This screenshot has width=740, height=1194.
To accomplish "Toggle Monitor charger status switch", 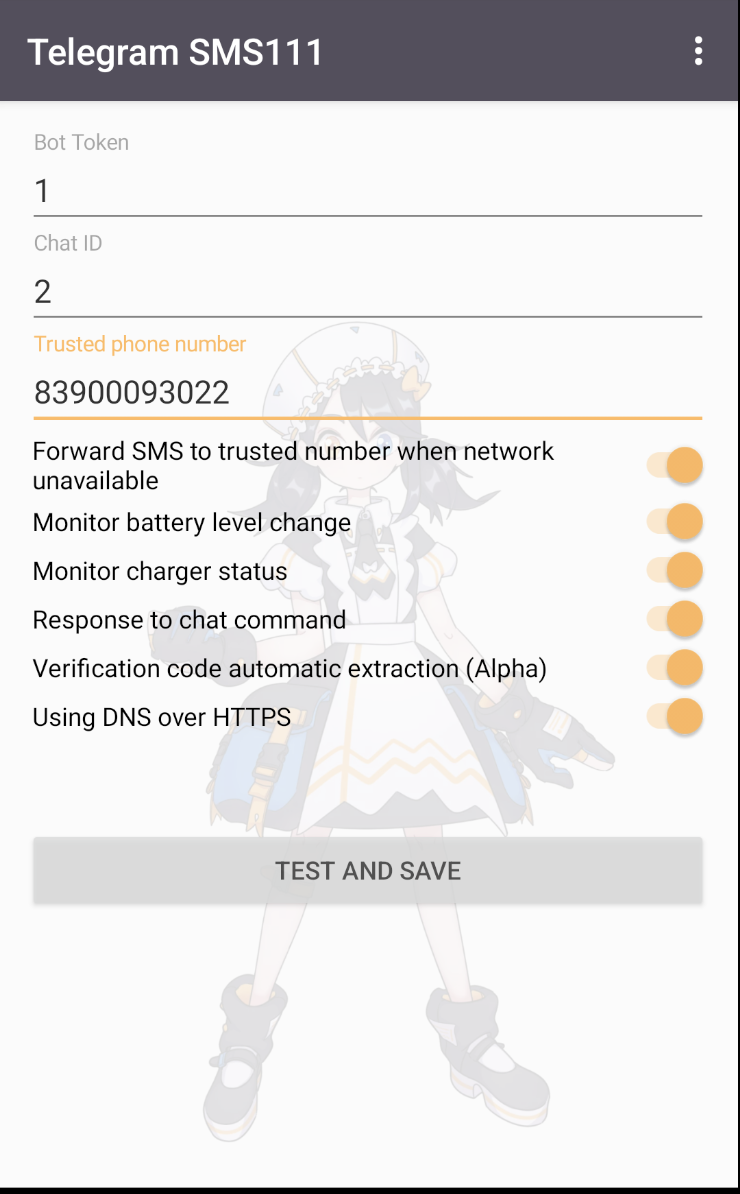I will pos(675,571).
